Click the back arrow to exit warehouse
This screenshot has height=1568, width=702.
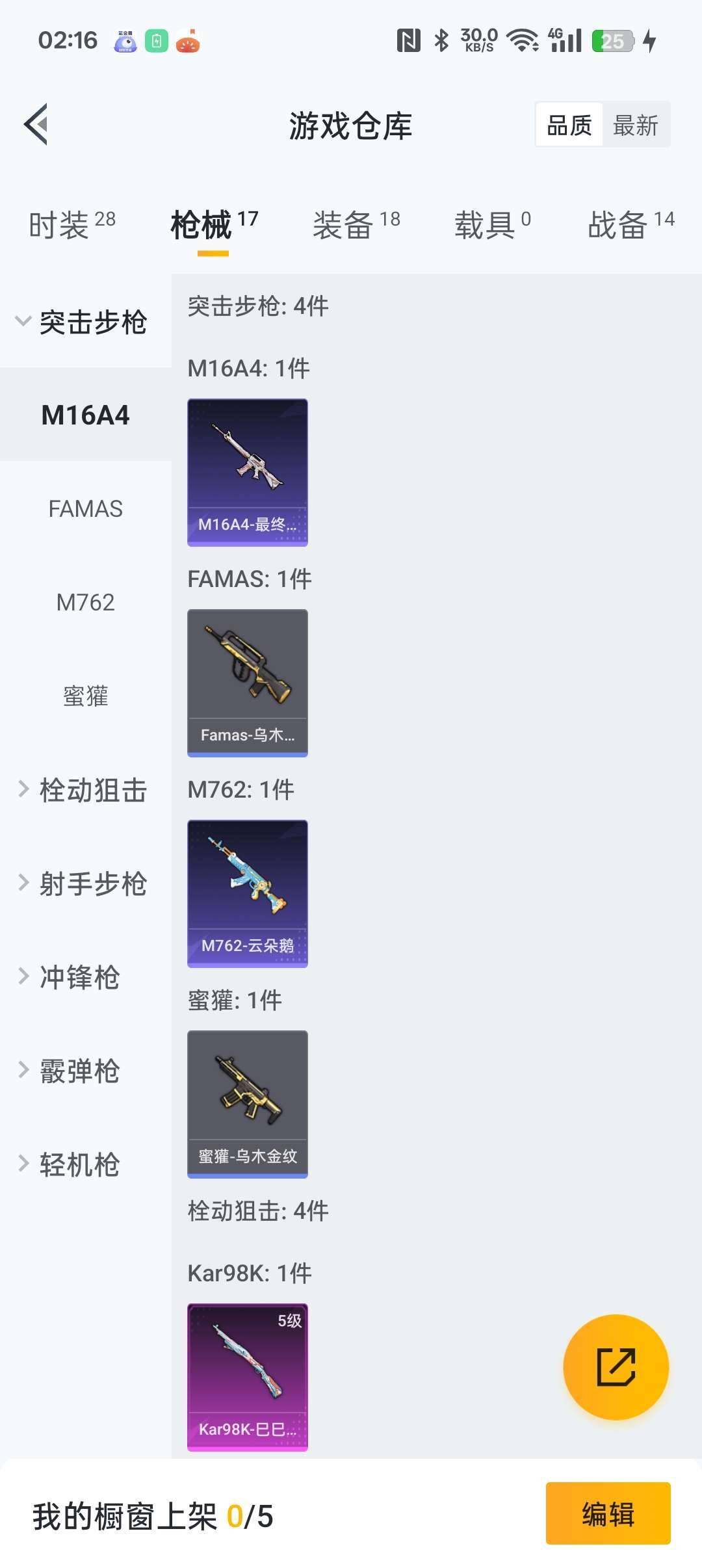pyautogui.click(x=37, y=124)
